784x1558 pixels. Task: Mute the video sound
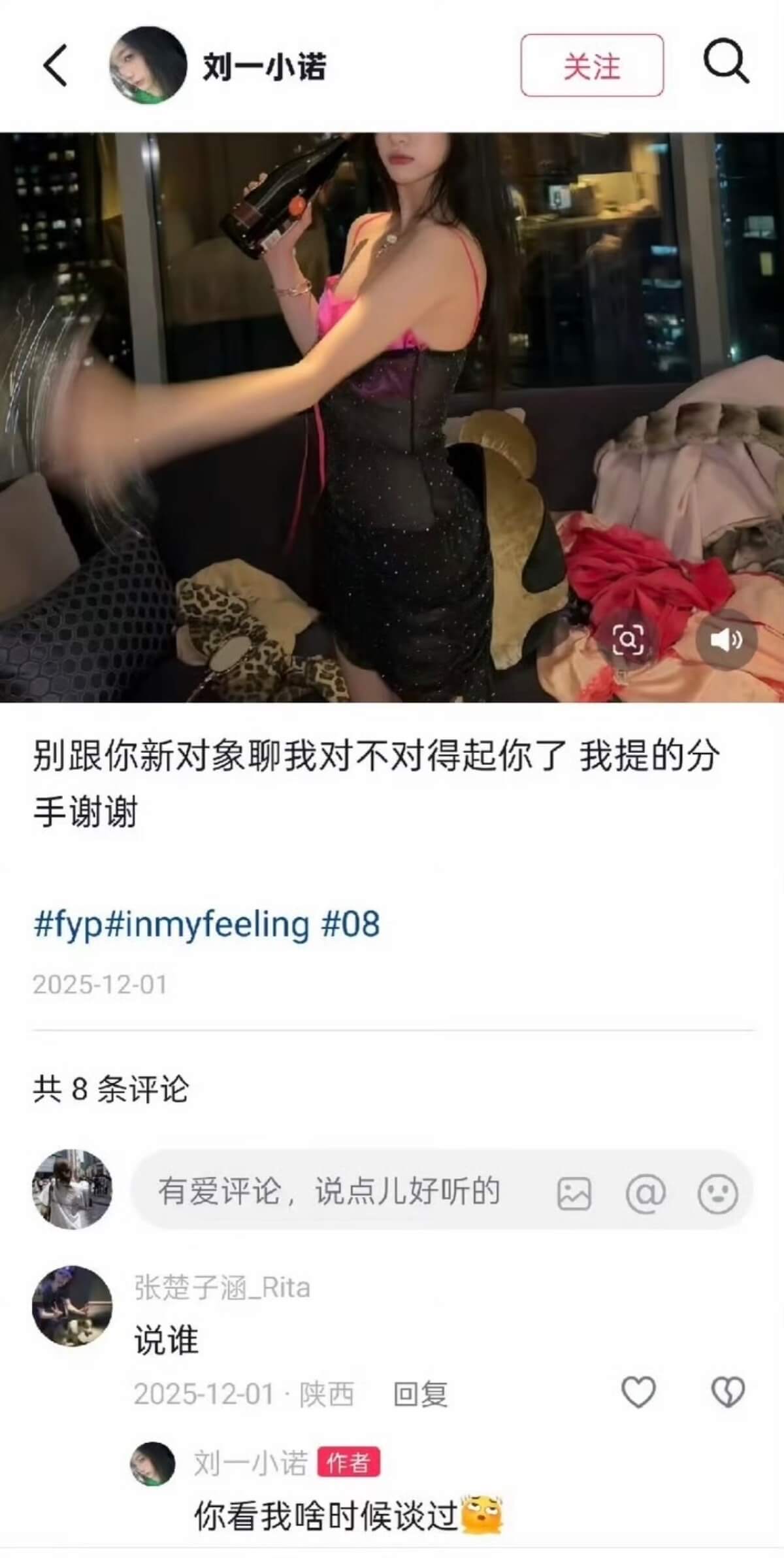[x=726, y=640]
